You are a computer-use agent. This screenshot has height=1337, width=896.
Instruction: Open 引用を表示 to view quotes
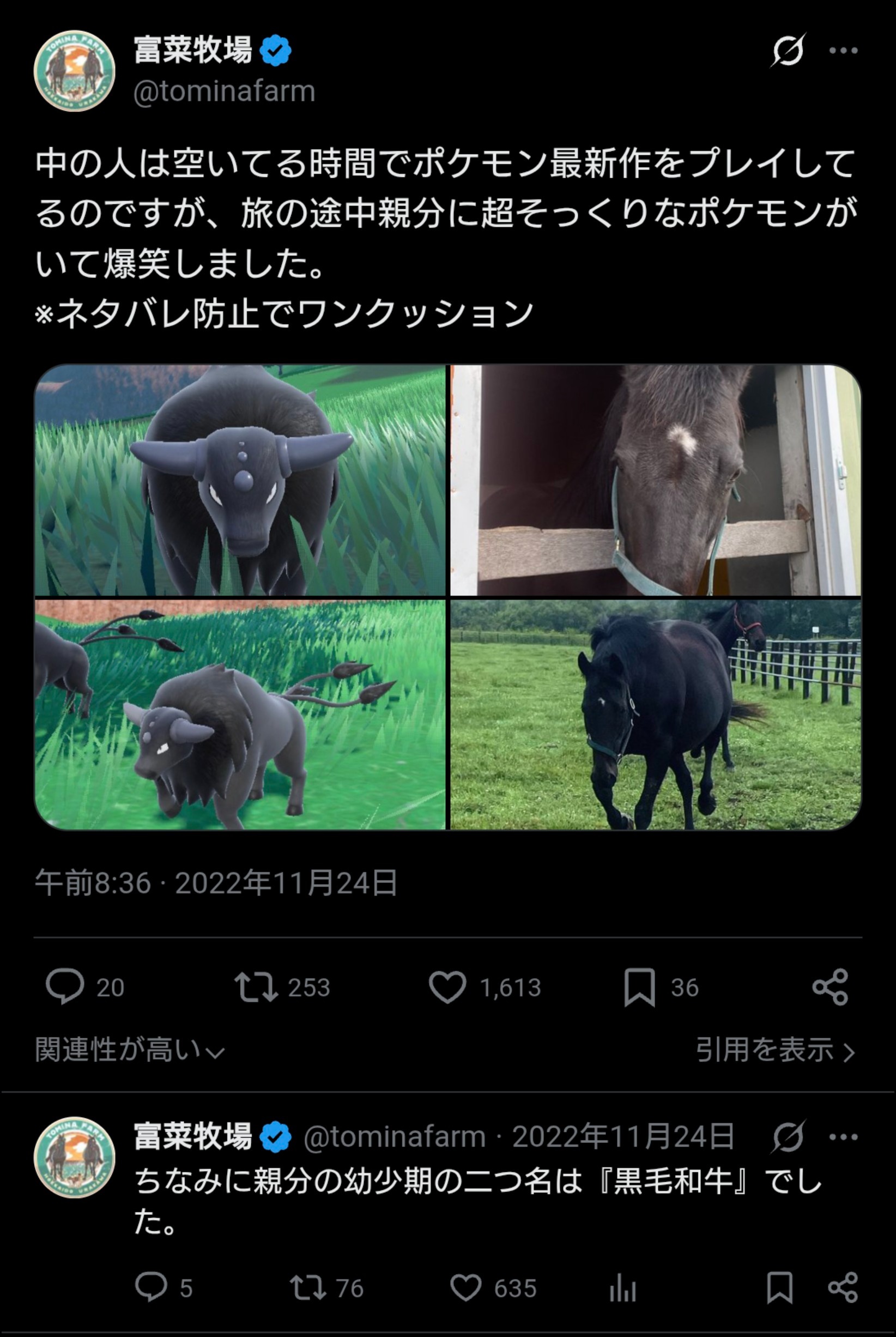775,1050
